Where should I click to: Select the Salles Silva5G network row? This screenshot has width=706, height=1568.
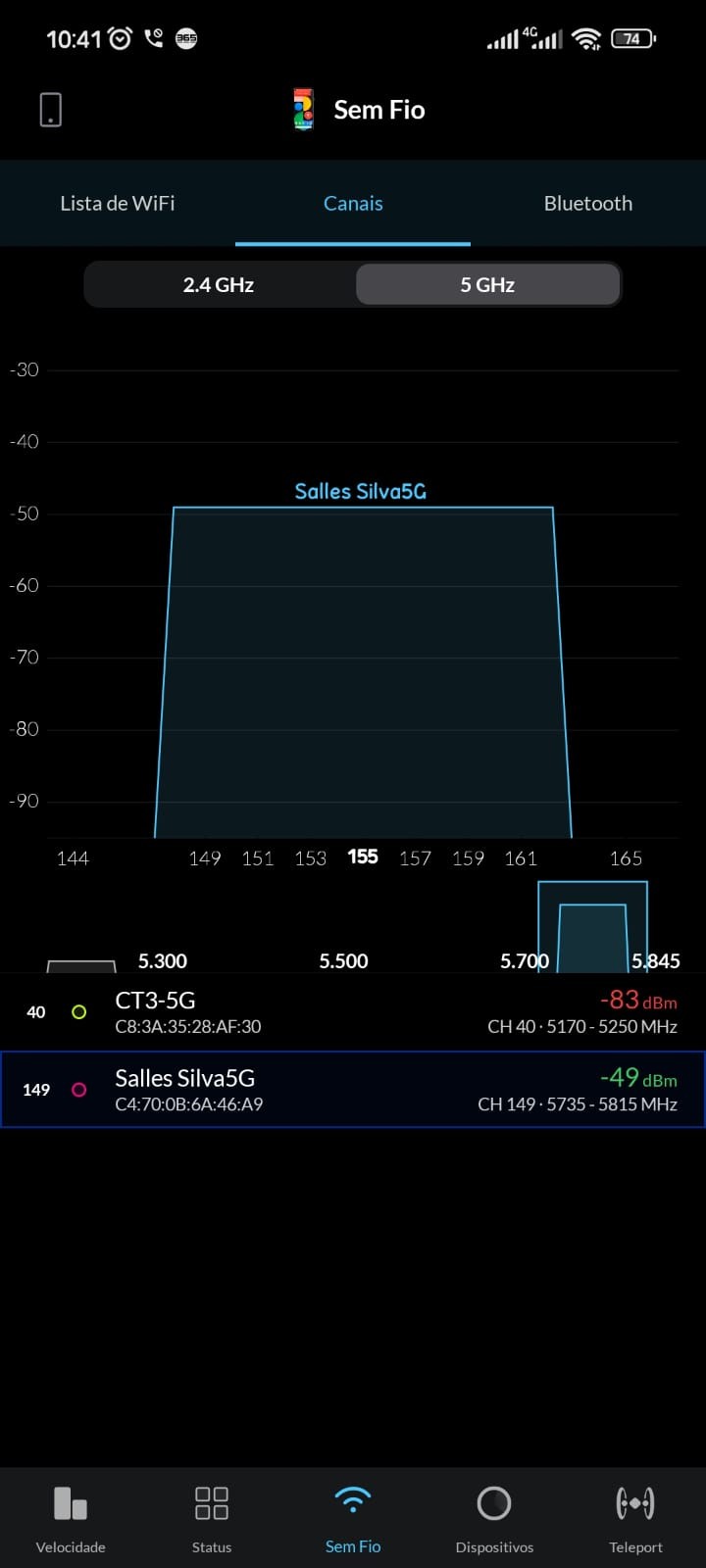(353, 1089)
